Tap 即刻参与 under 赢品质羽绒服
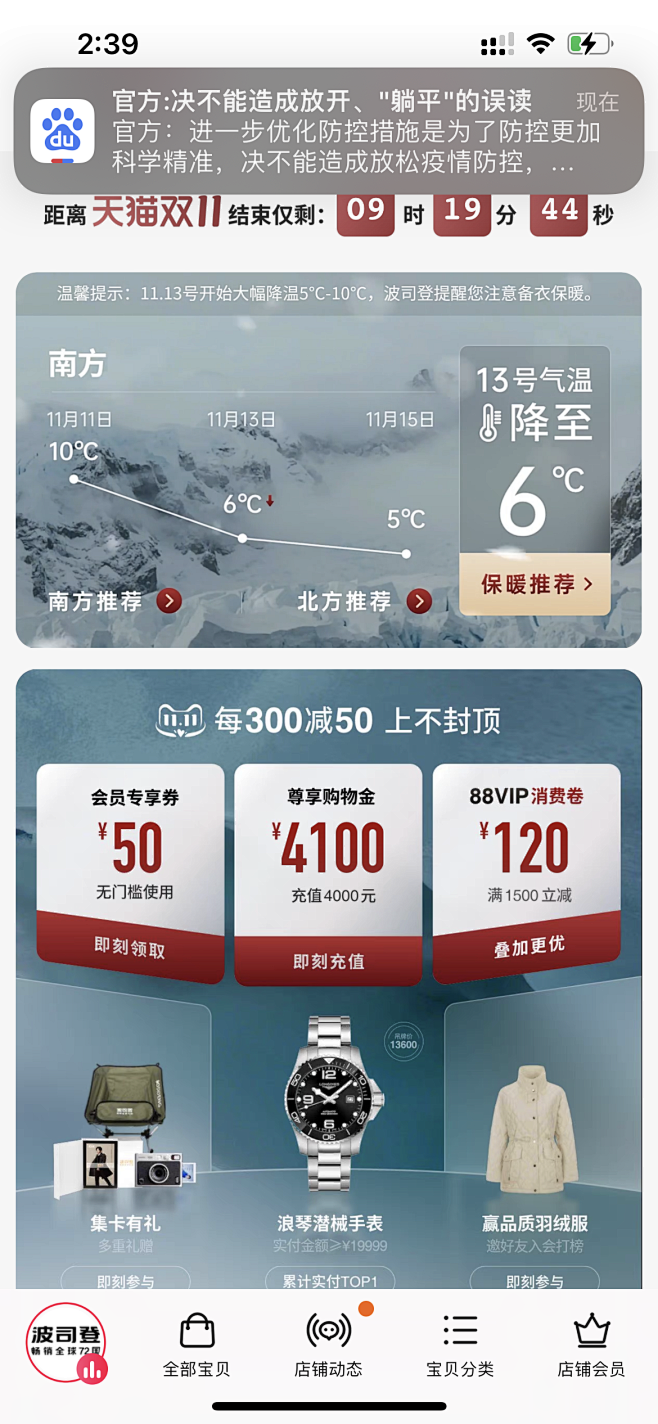The height and width of the screenshot is (1424, 658). tap(534, 1281)
